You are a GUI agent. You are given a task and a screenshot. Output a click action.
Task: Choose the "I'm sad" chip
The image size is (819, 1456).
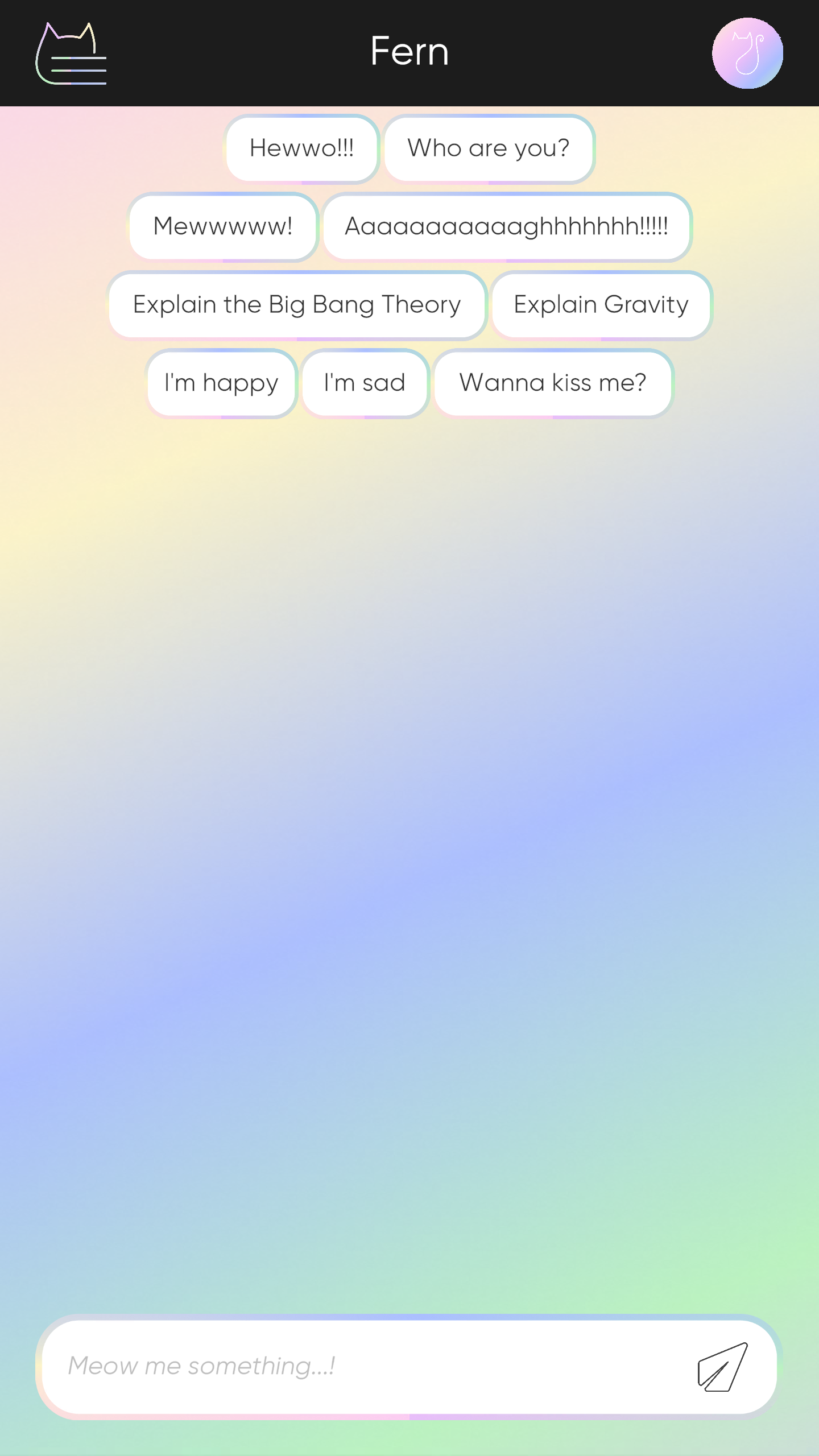click(365, 383)
